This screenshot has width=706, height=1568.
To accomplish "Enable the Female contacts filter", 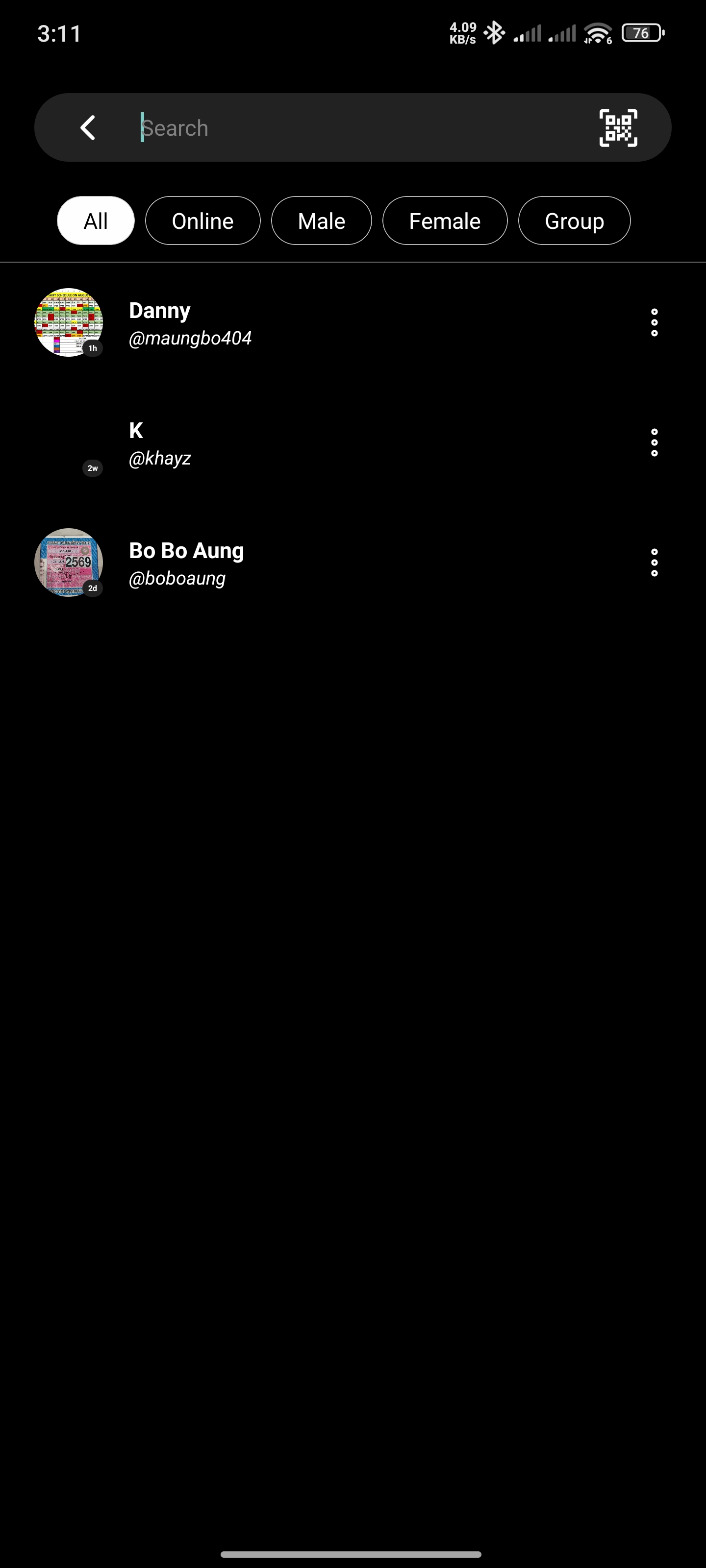I will pos(445,221).
